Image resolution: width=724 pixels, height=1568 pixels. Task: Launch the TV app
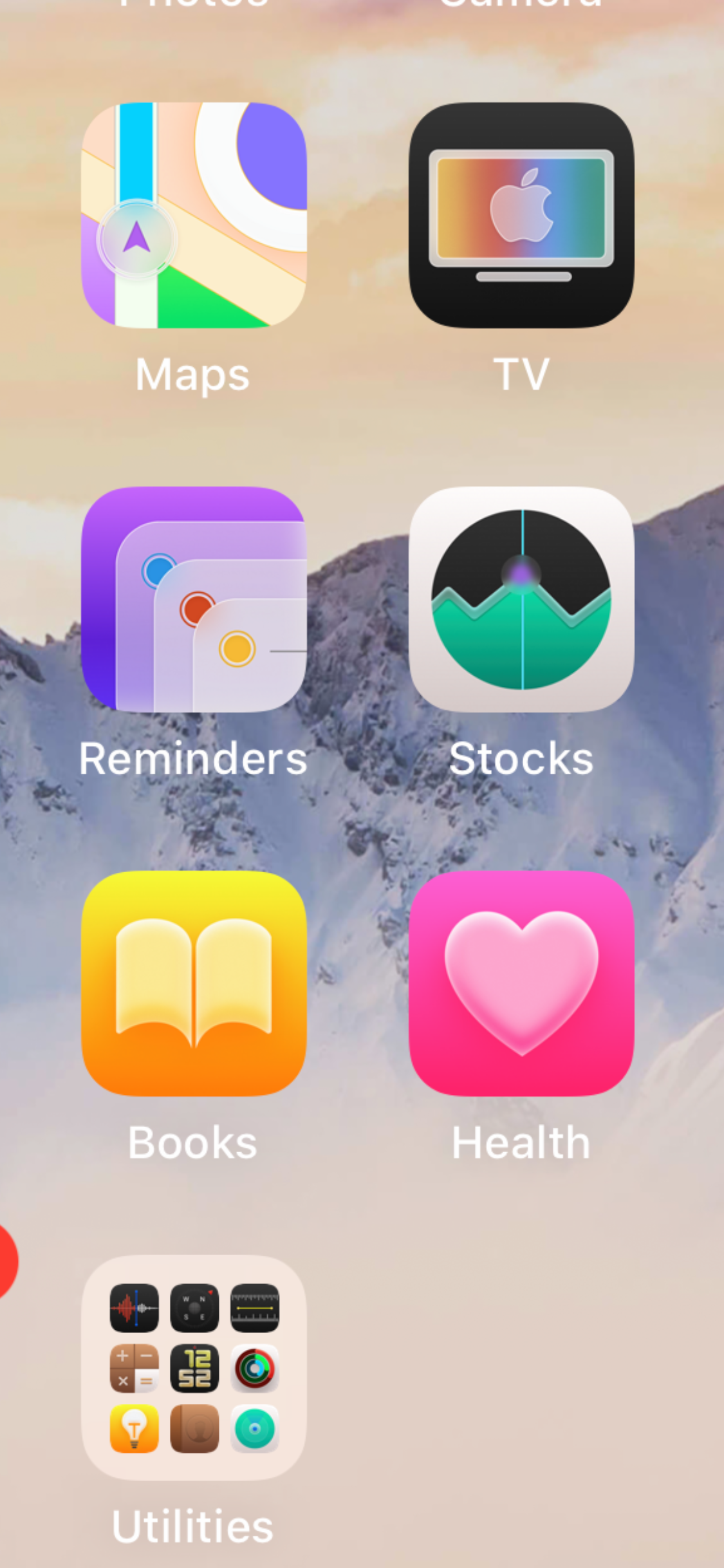click(521, 215)
